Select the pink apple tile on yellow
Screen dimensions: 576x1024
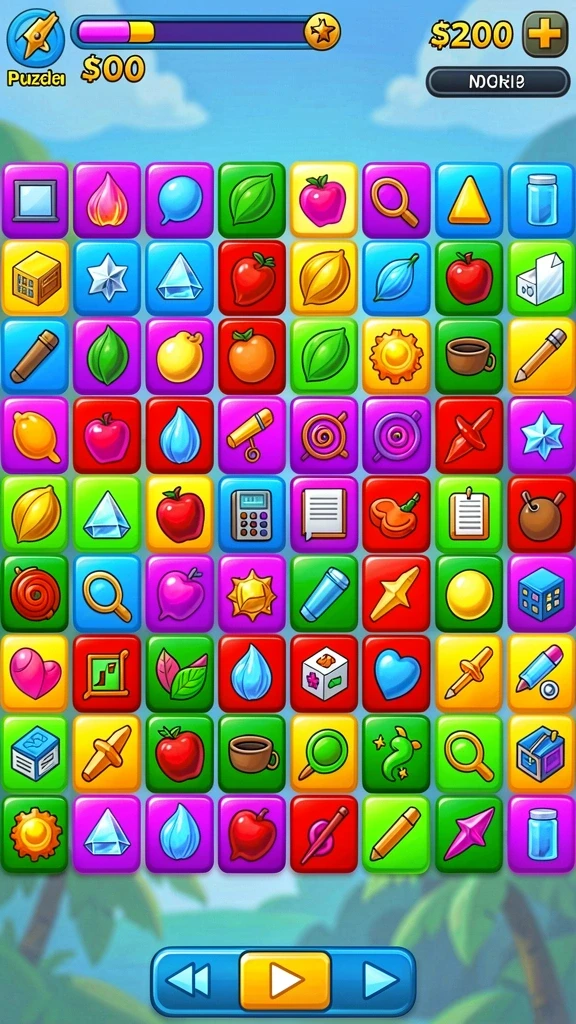(x=324, y=200)
